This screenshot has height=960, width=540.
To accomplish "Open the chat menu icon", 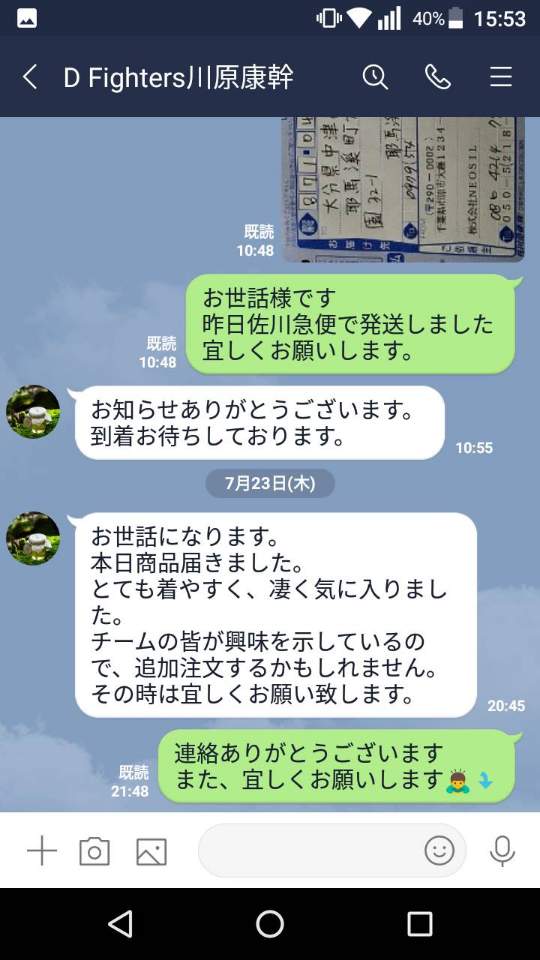I will (501, 77).
